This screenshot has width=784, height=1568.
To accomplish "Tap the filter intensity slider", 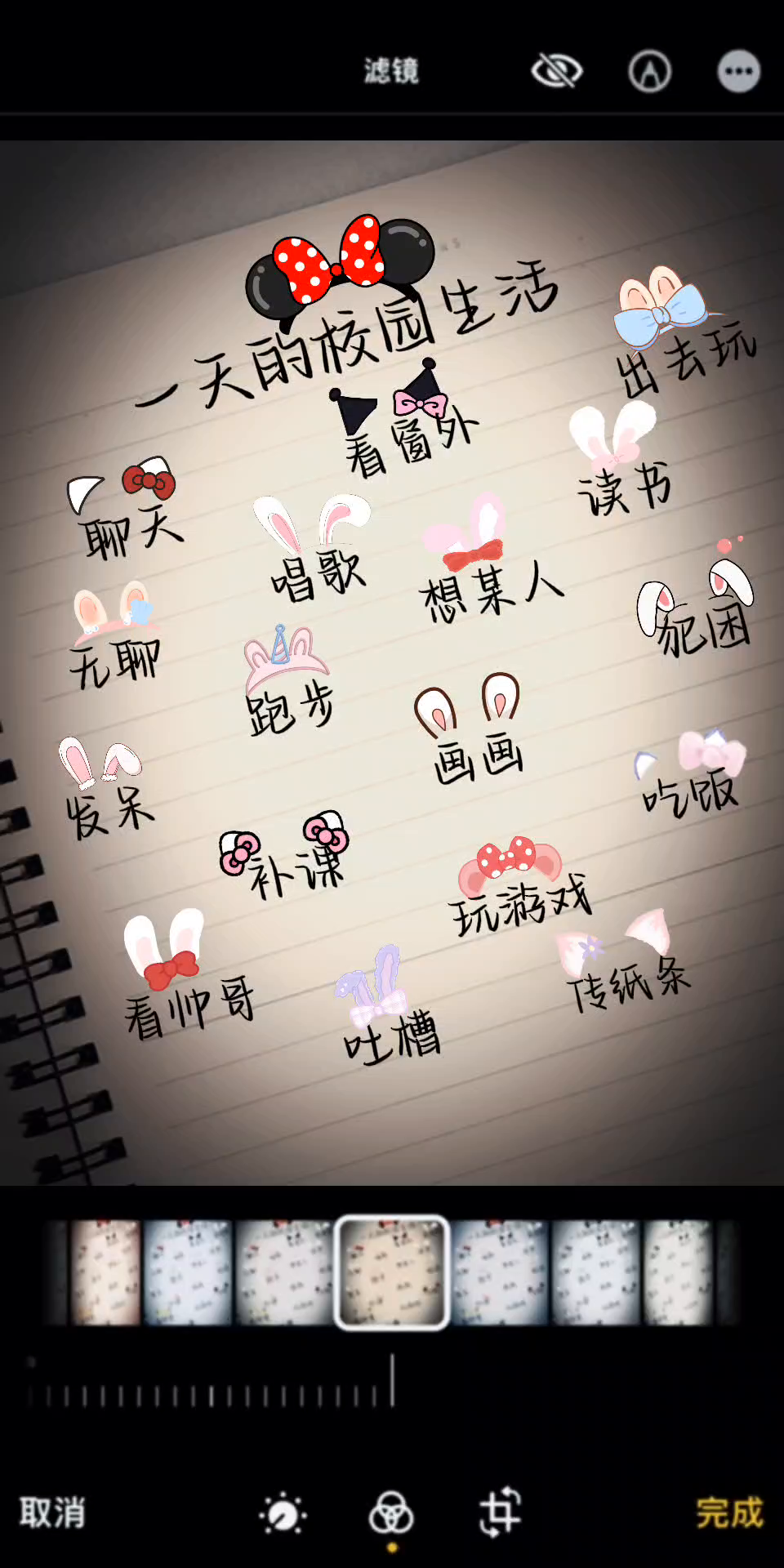I will [392, 1382].
